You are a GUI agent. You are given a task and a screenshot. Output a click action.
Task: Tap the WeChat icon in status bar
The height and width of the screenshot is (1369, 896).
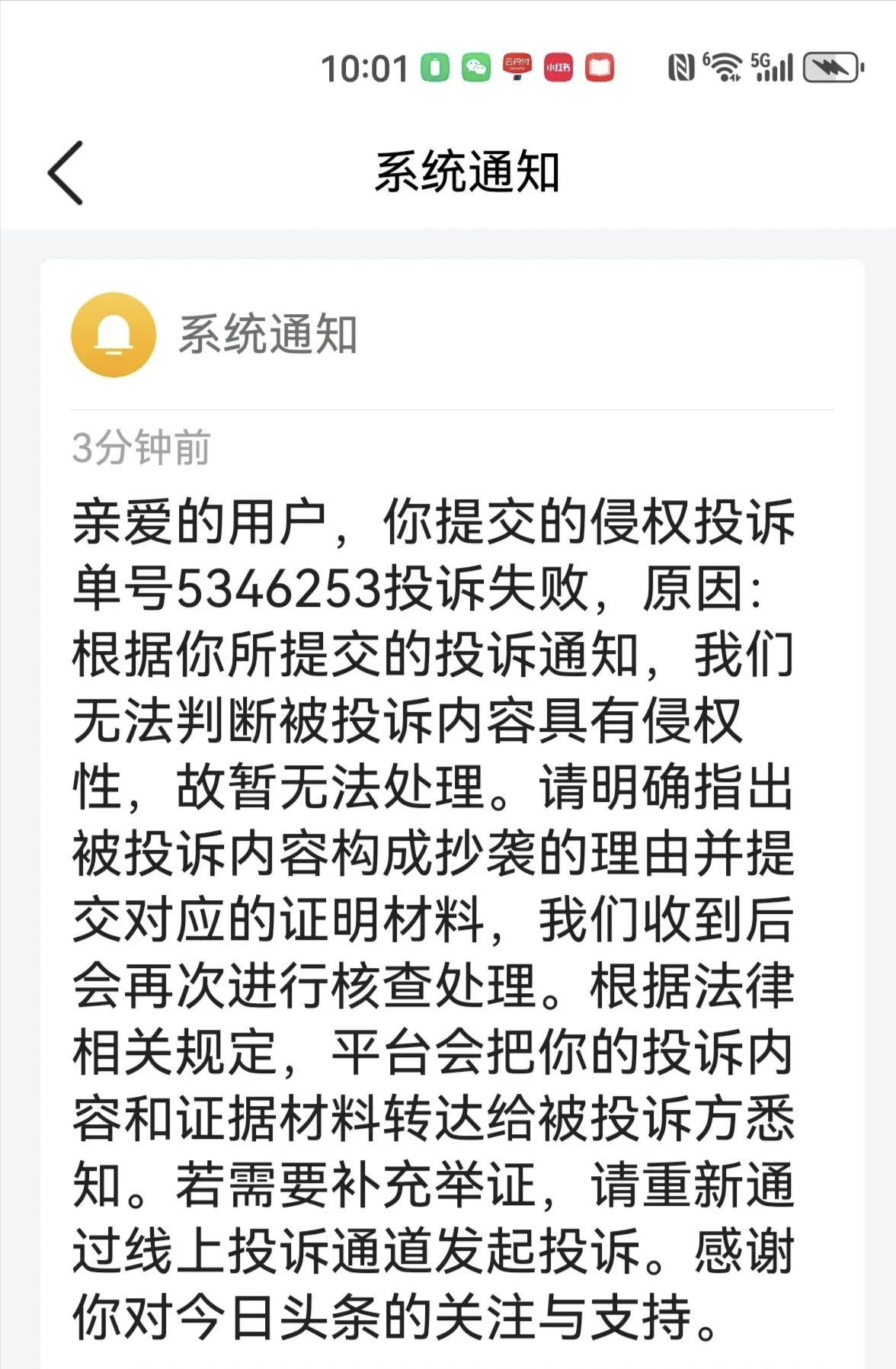(475, 67)
